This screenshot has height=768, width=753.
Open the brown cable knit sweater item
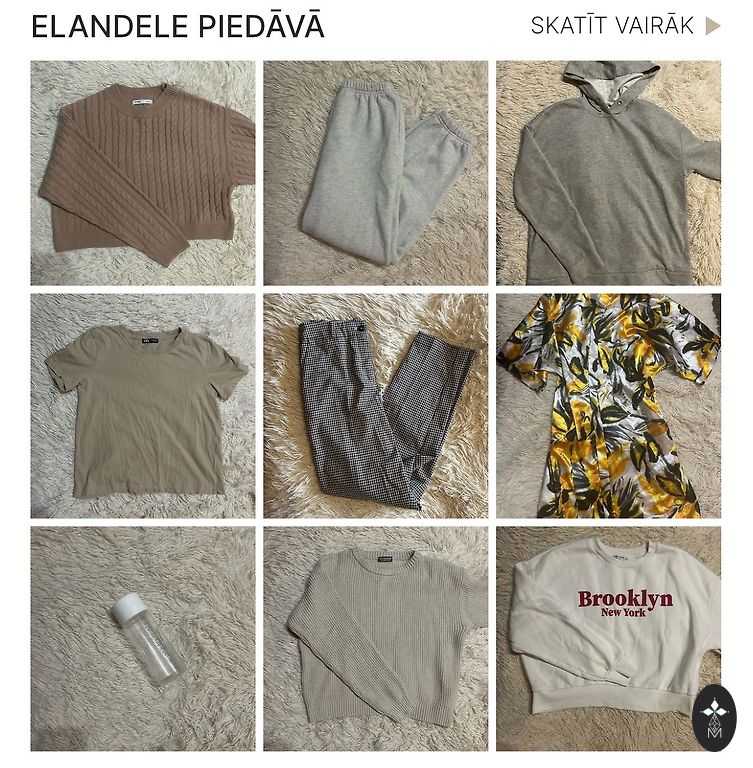142,173
